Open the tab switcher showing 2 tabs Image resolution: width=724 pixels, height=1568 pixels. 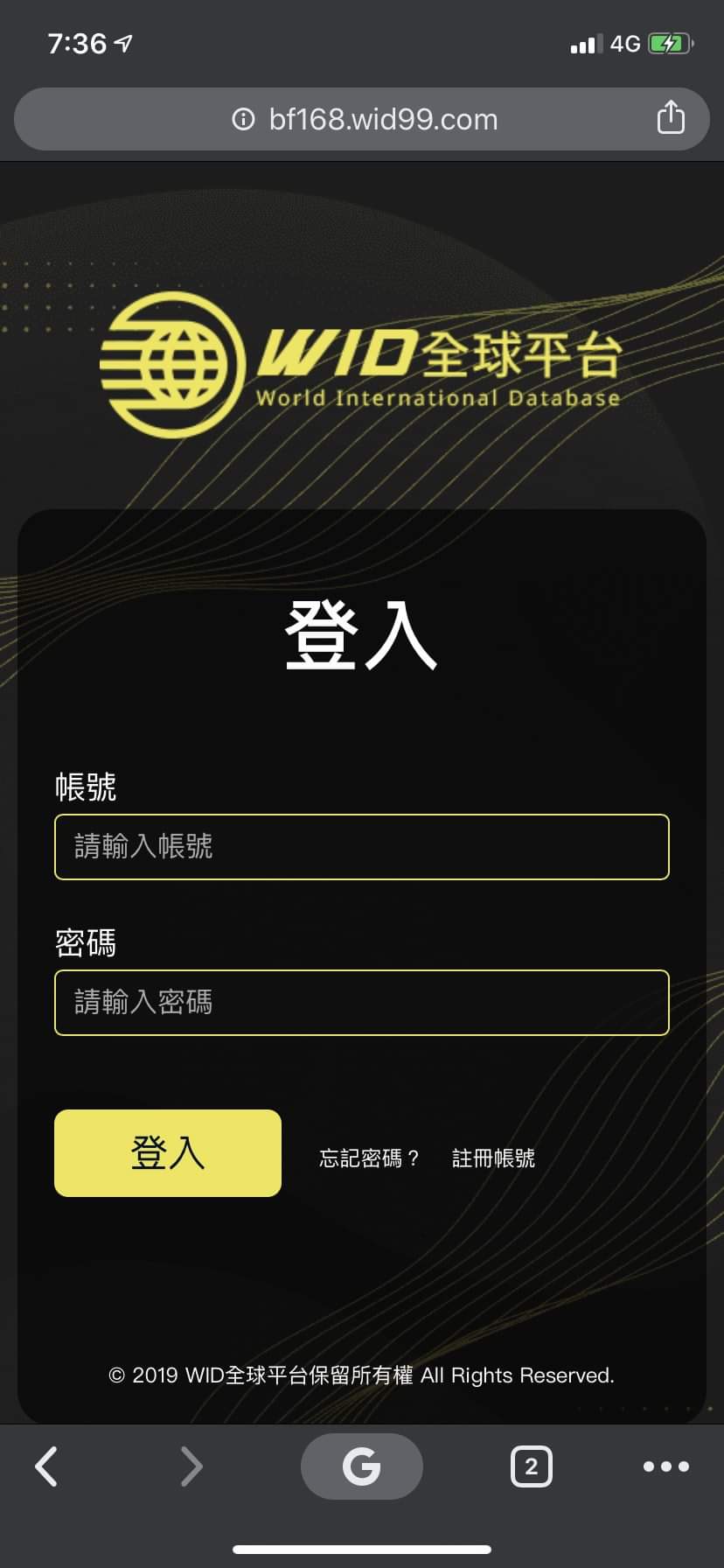[531, 1466]
